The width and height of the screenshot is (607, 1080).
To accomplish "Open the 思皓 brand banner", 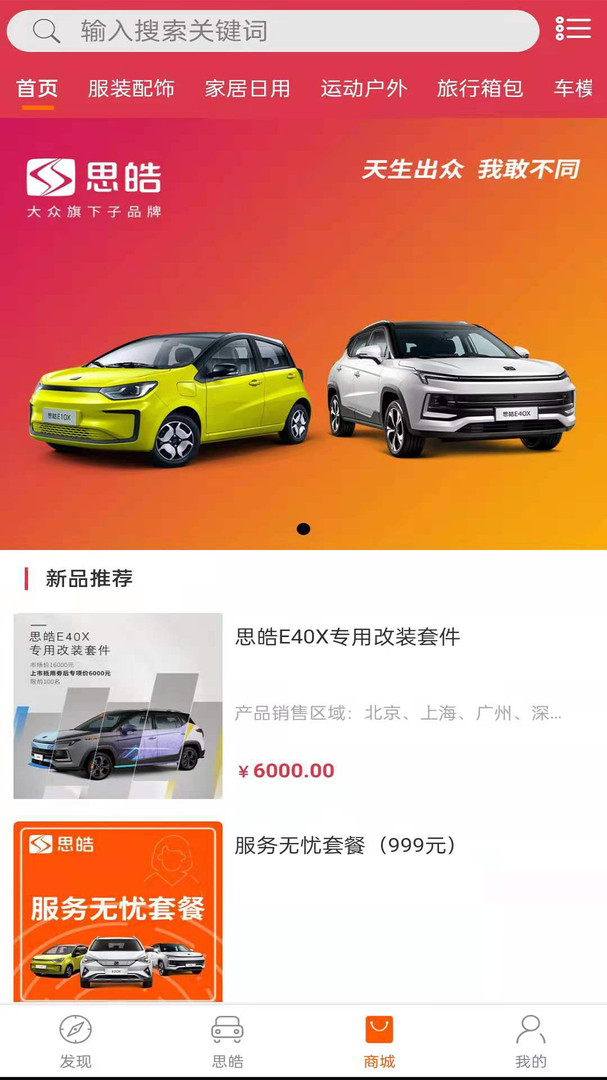I will tap(303, 334).
